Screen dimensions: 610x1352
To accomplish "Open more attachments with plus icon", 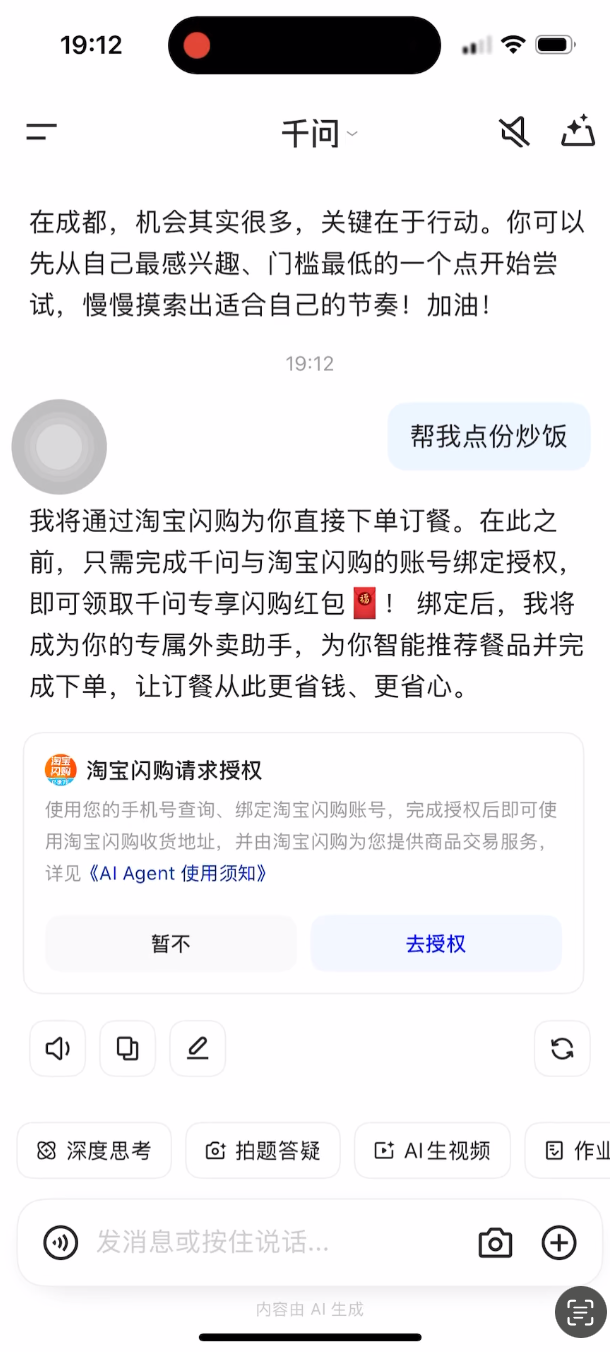I will [559, 1243].
